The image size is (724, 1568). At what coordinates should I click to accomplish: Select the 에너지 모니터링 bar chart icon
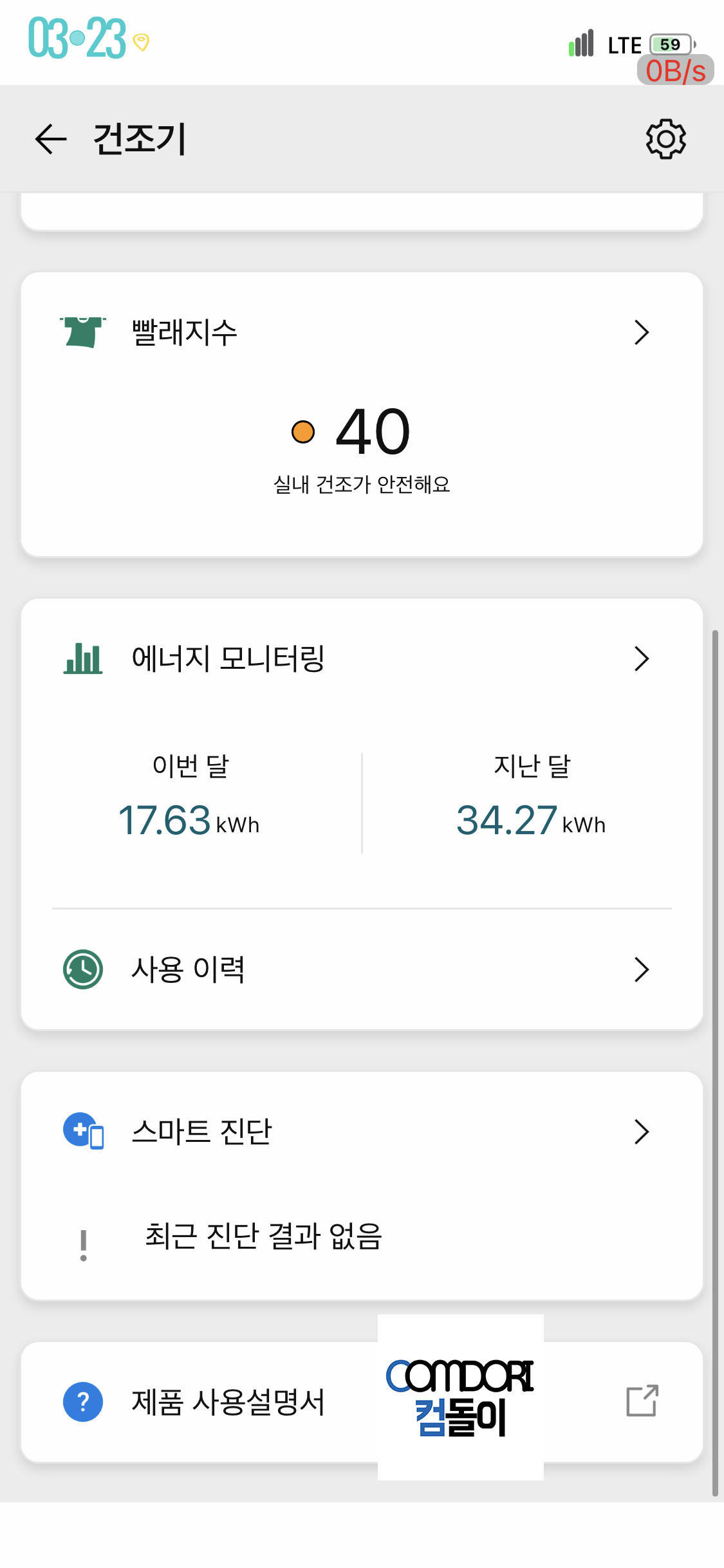point(82,658)
